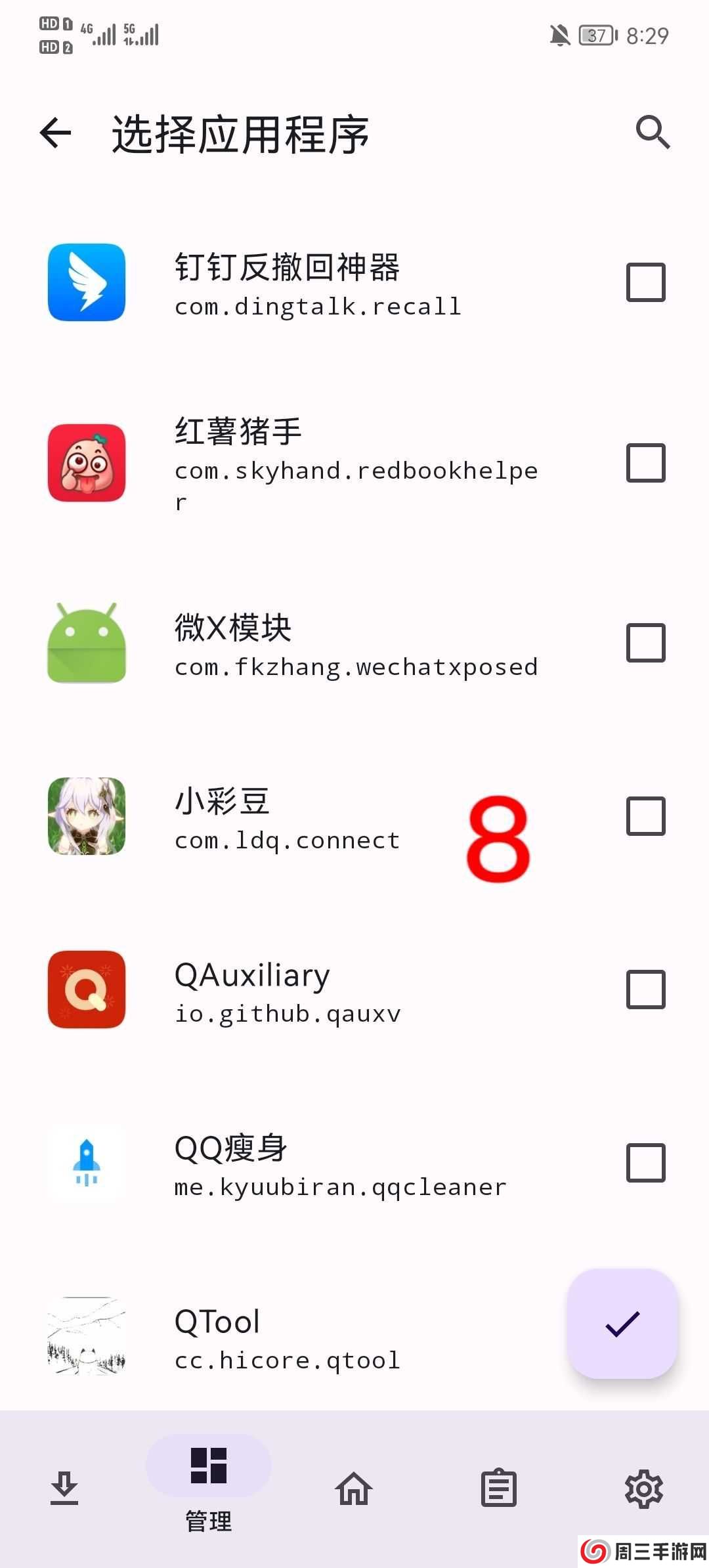Screen dimensions: 709x1568
Task: Open the settings gear tab
Action: [x=643, y=1488]
